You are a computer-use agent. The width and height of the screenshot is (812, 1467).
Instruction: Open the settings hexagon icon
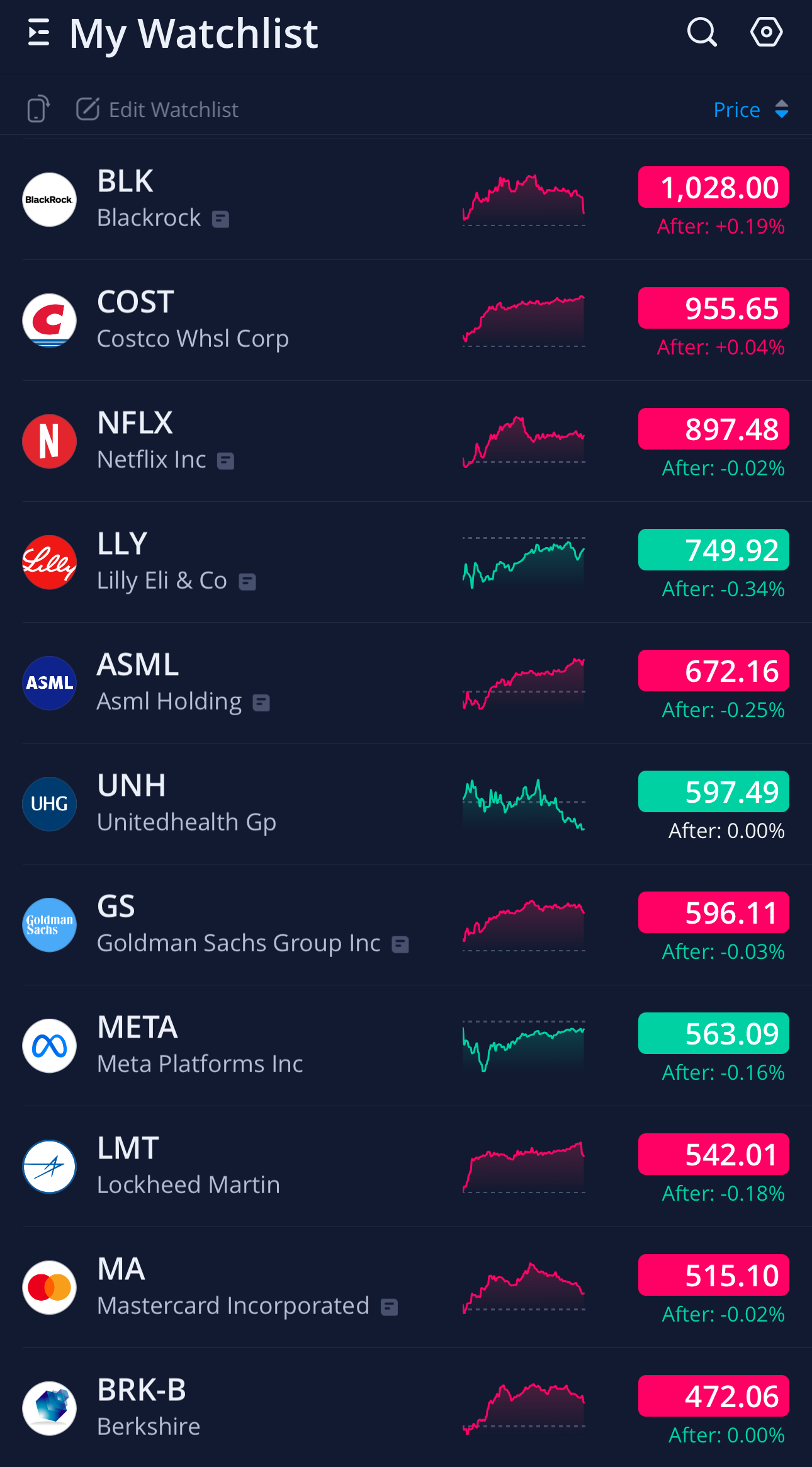point(767,32)
